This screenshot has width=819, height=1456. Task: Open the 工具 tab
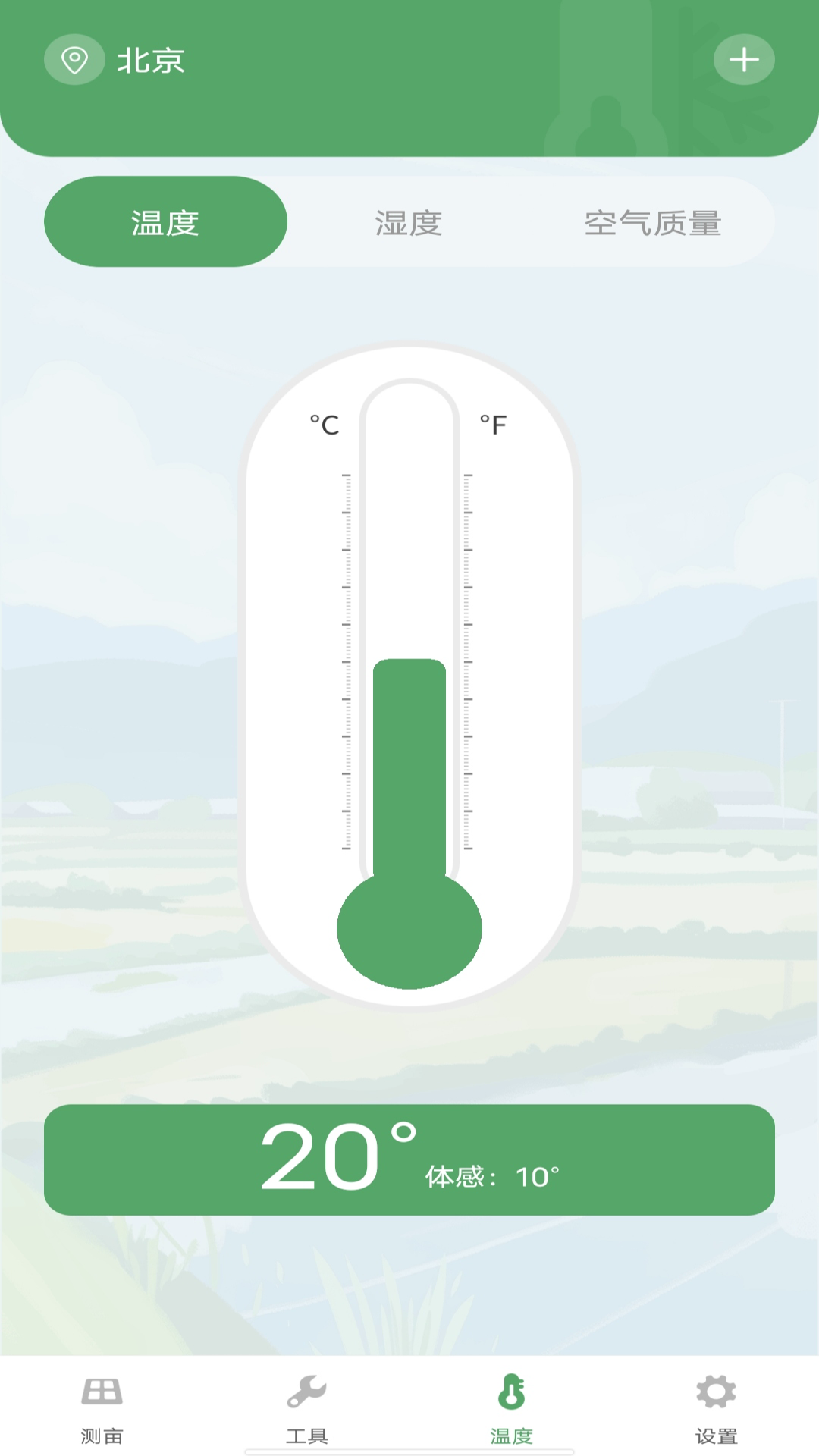[x=306, y=1408]
